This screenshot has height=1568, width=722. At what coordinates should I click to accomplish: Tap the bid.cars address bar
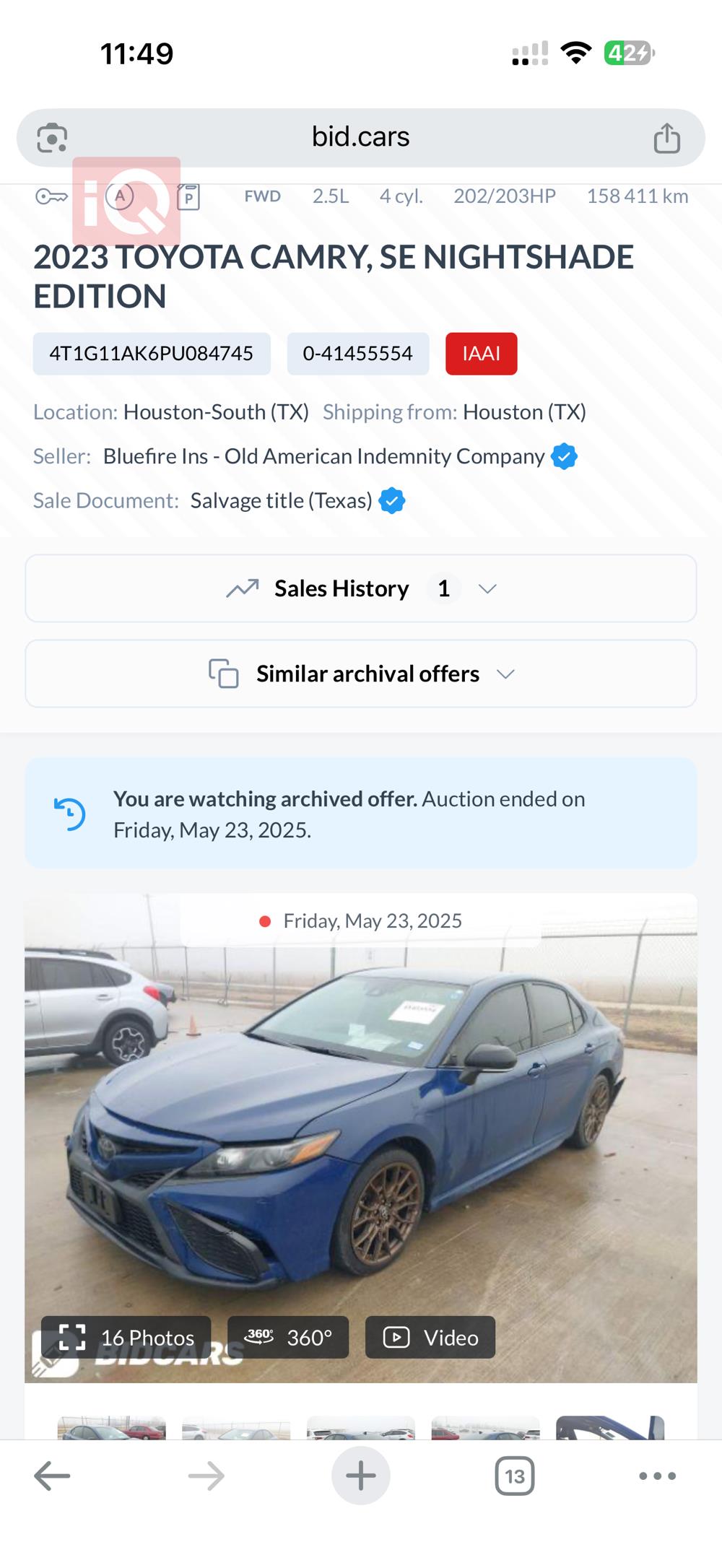360,137
